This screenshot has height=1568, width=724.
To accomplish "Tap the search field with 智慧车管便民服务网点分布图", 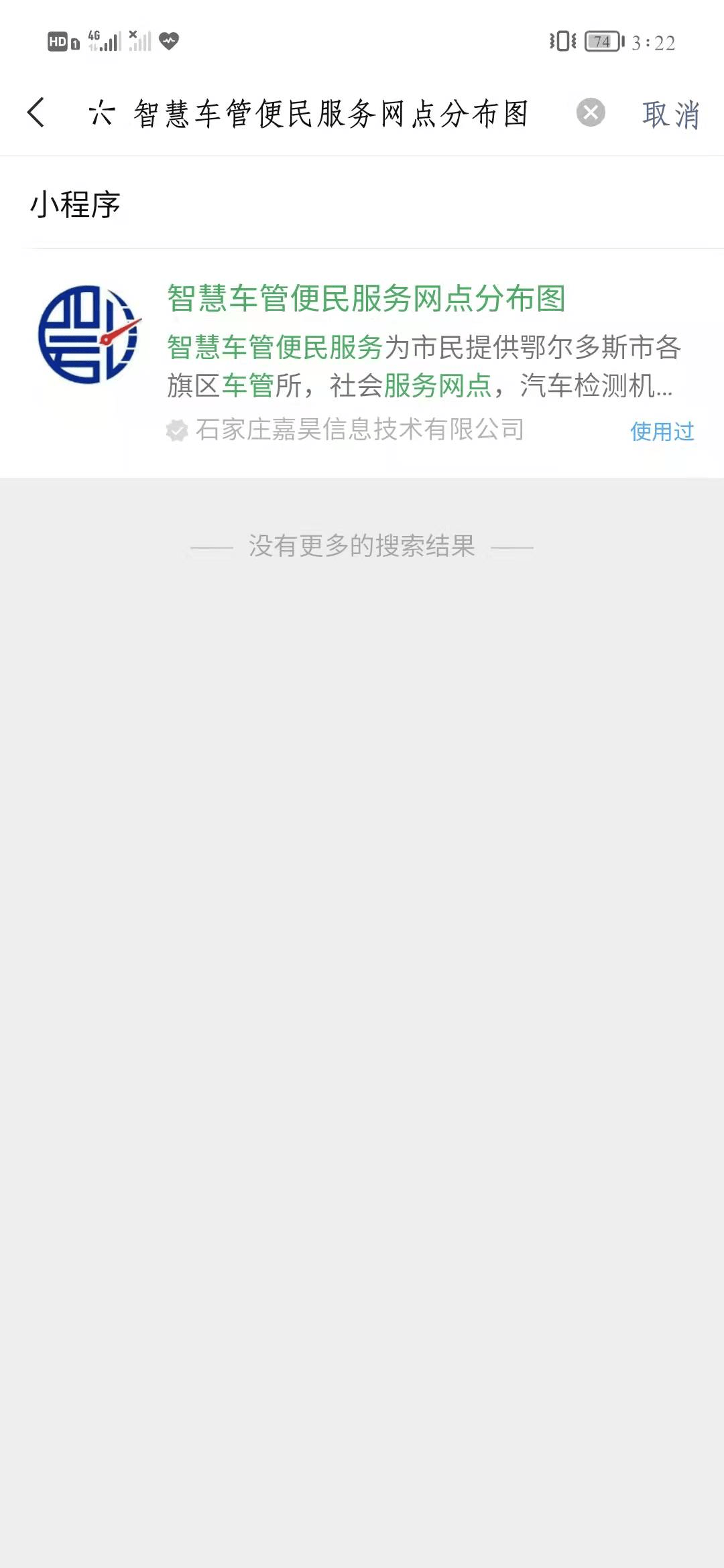I will pos(330,113).
